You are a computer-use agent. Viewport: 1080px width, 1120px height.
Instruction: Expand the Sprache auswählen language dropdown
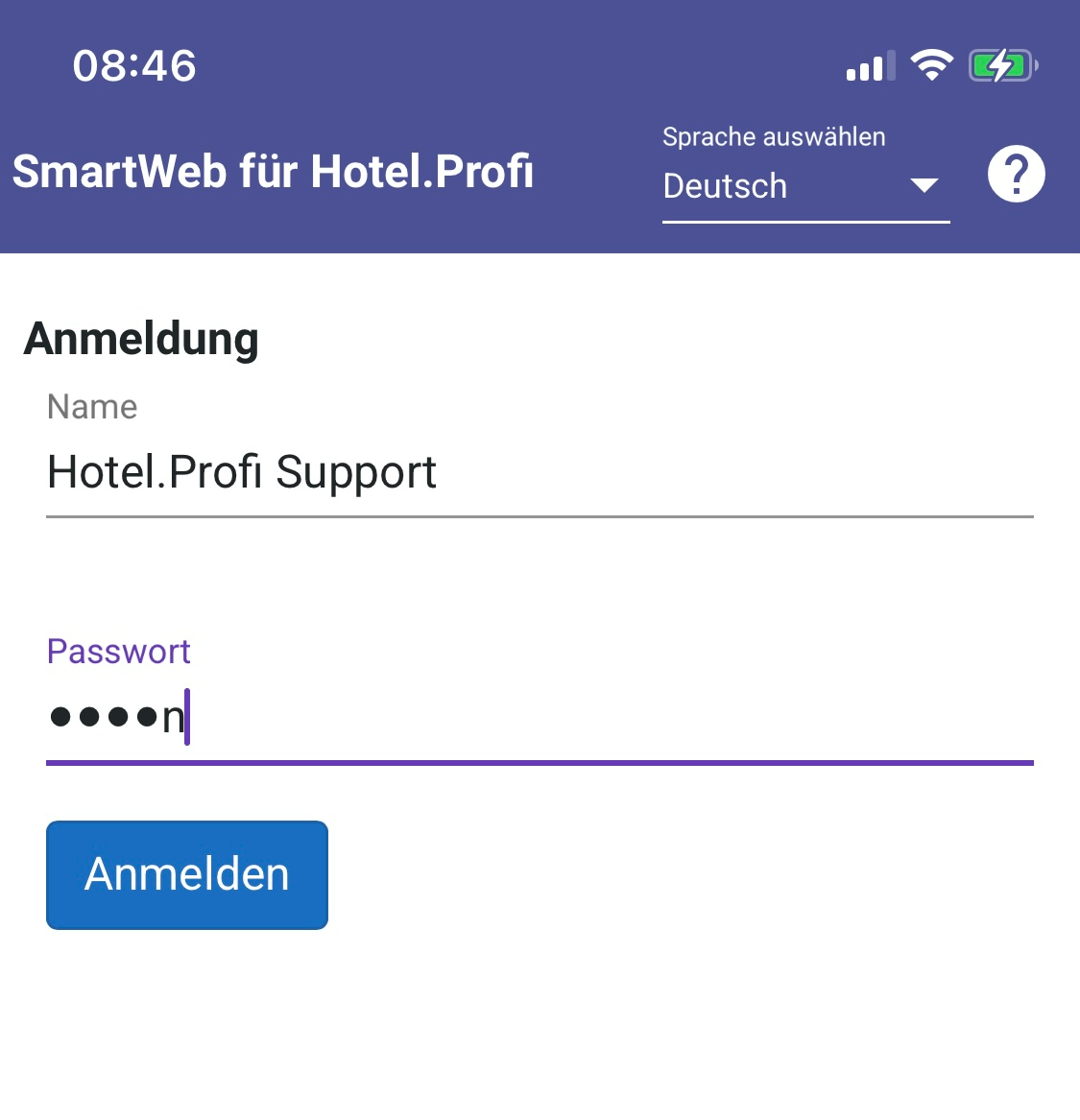point(804,186)
